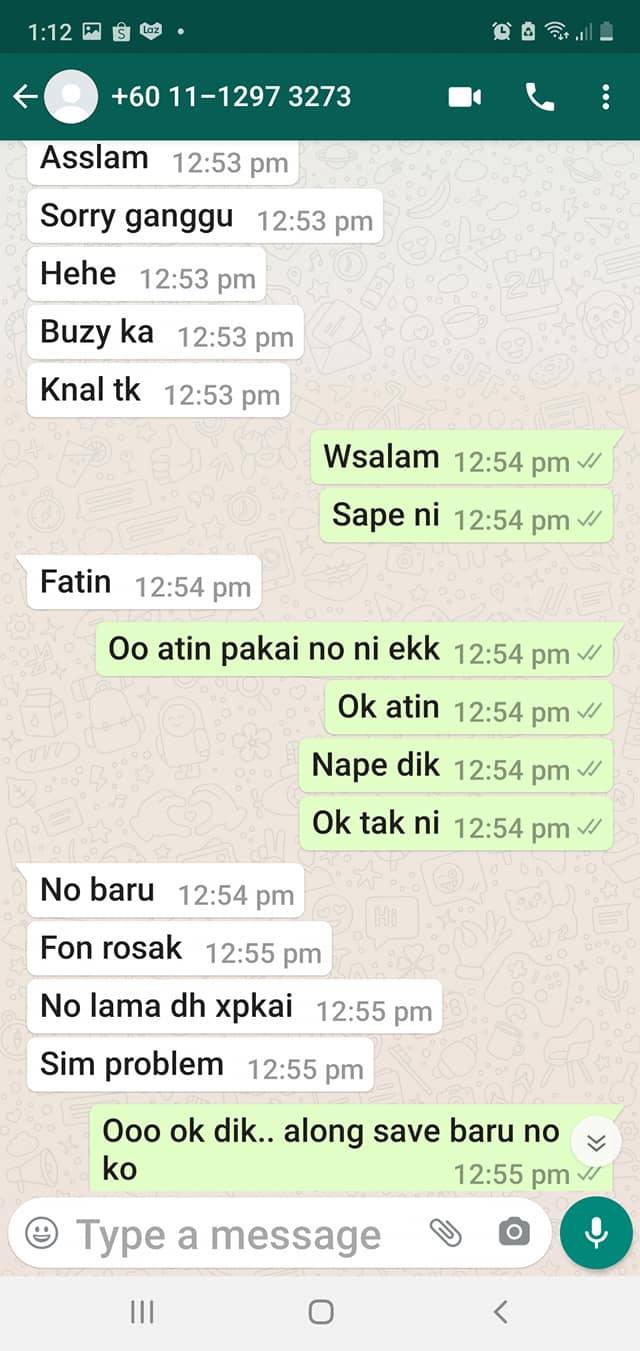Open the system recent apps
This screenshot has width=640, height=1351.
[142, 1312]
